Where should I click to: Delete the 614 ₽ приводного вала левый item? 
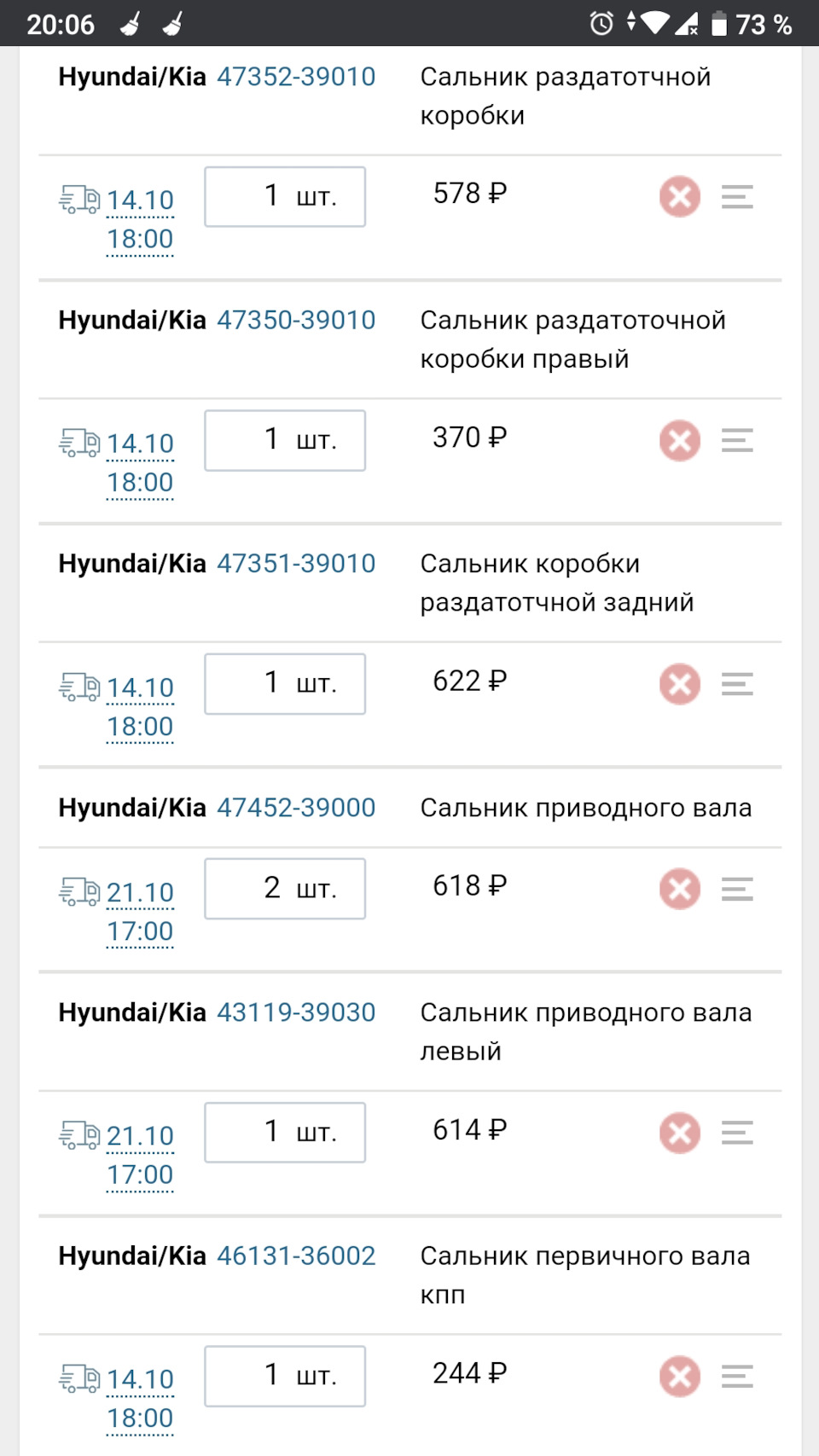click(679, 1133)
